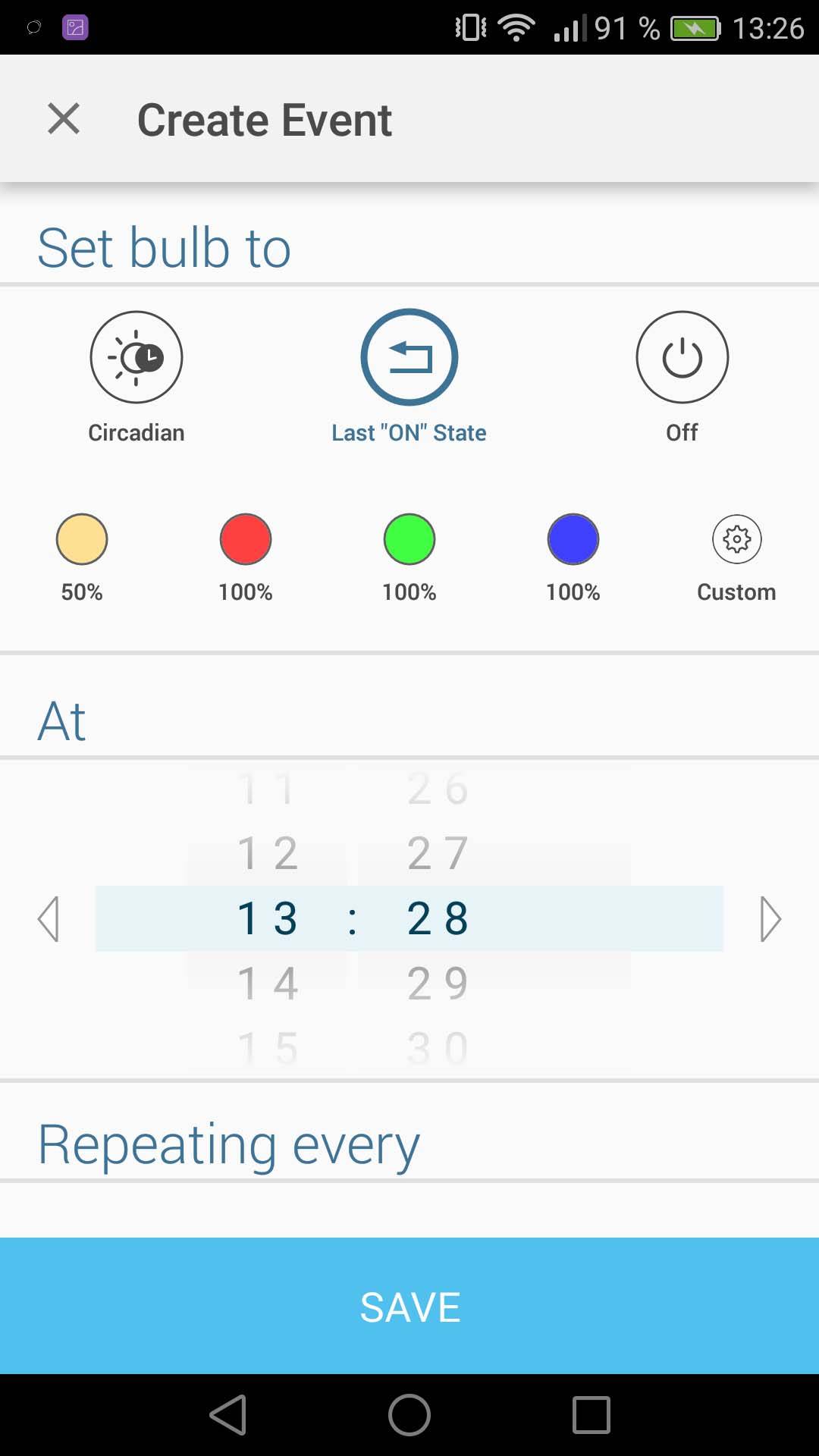Pick the red 100% color preset
The image size is (819, 1456).
click(x=246, y=539)
